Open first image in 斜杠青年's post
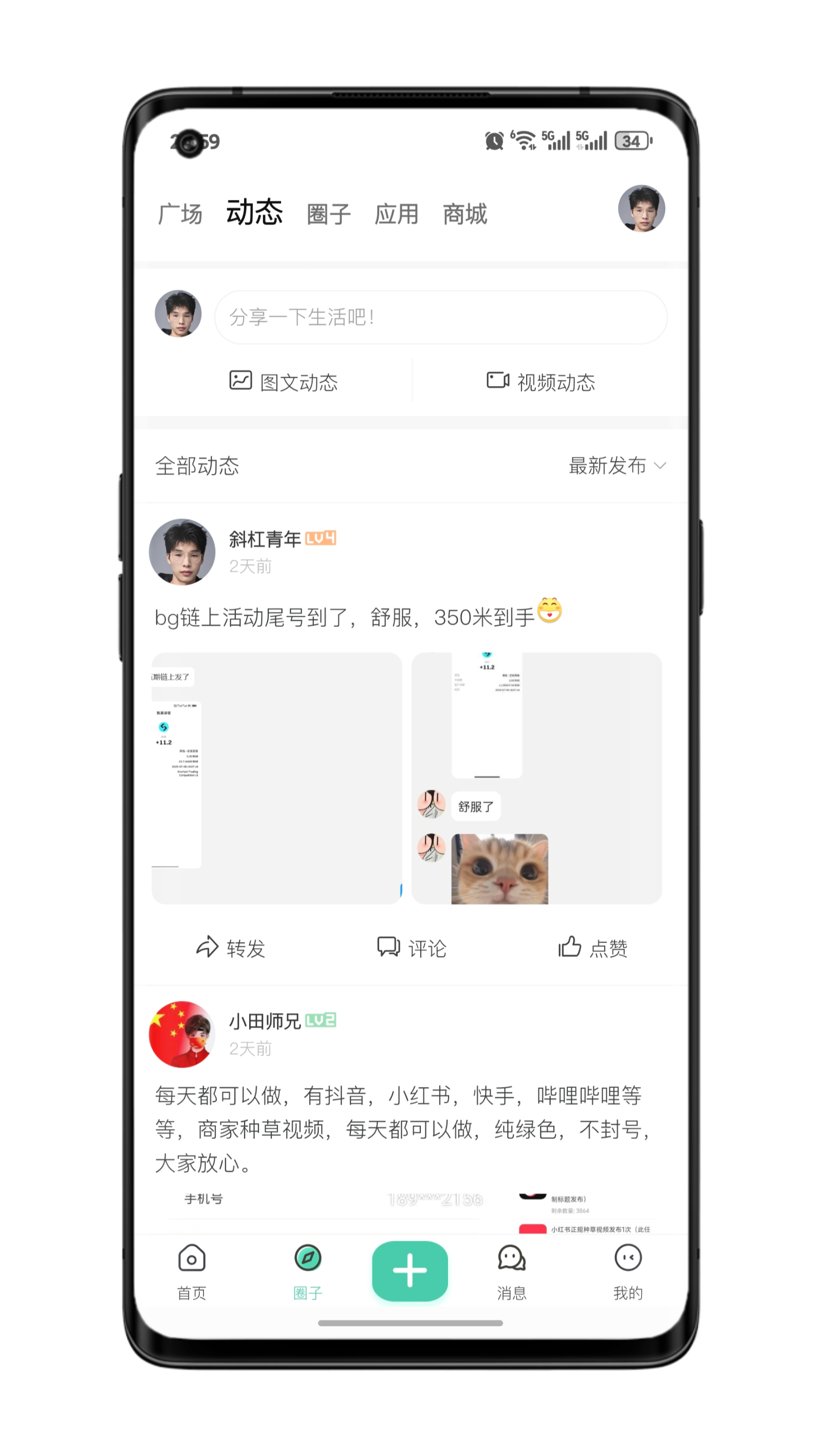 (x=276, y=778)
